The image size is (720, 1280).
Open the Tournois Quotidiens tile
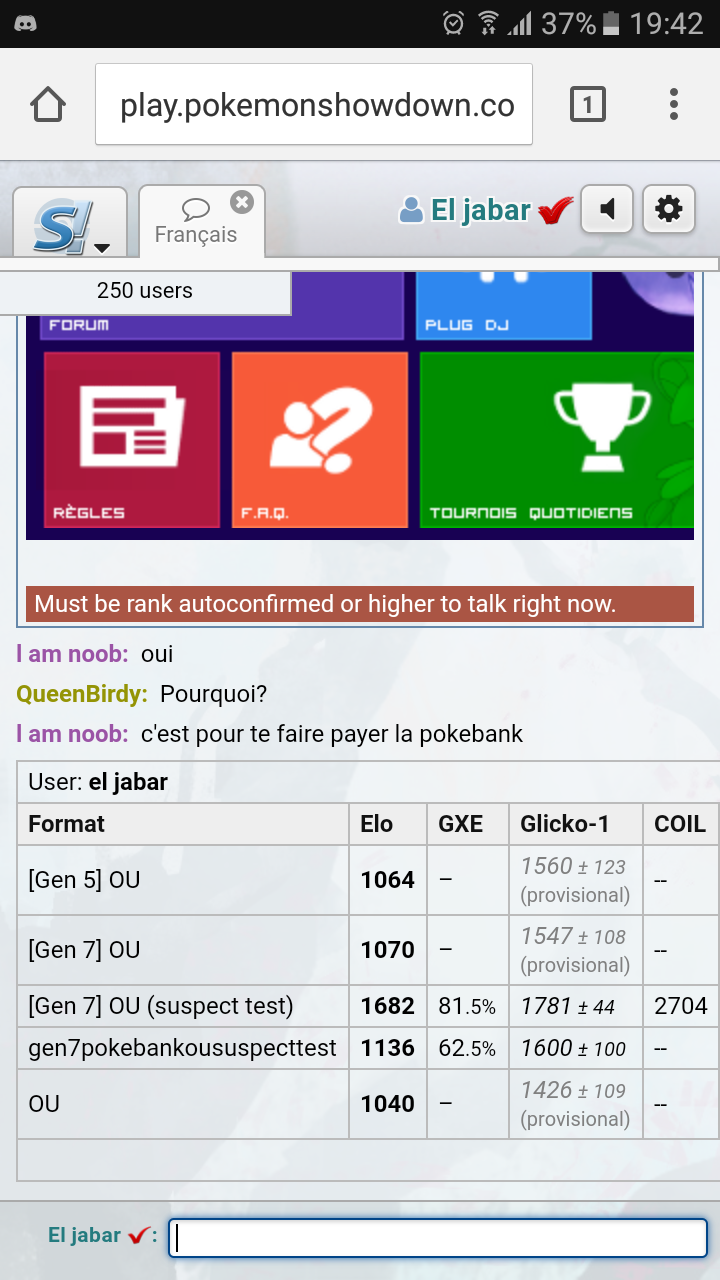(x=557, y=440)
